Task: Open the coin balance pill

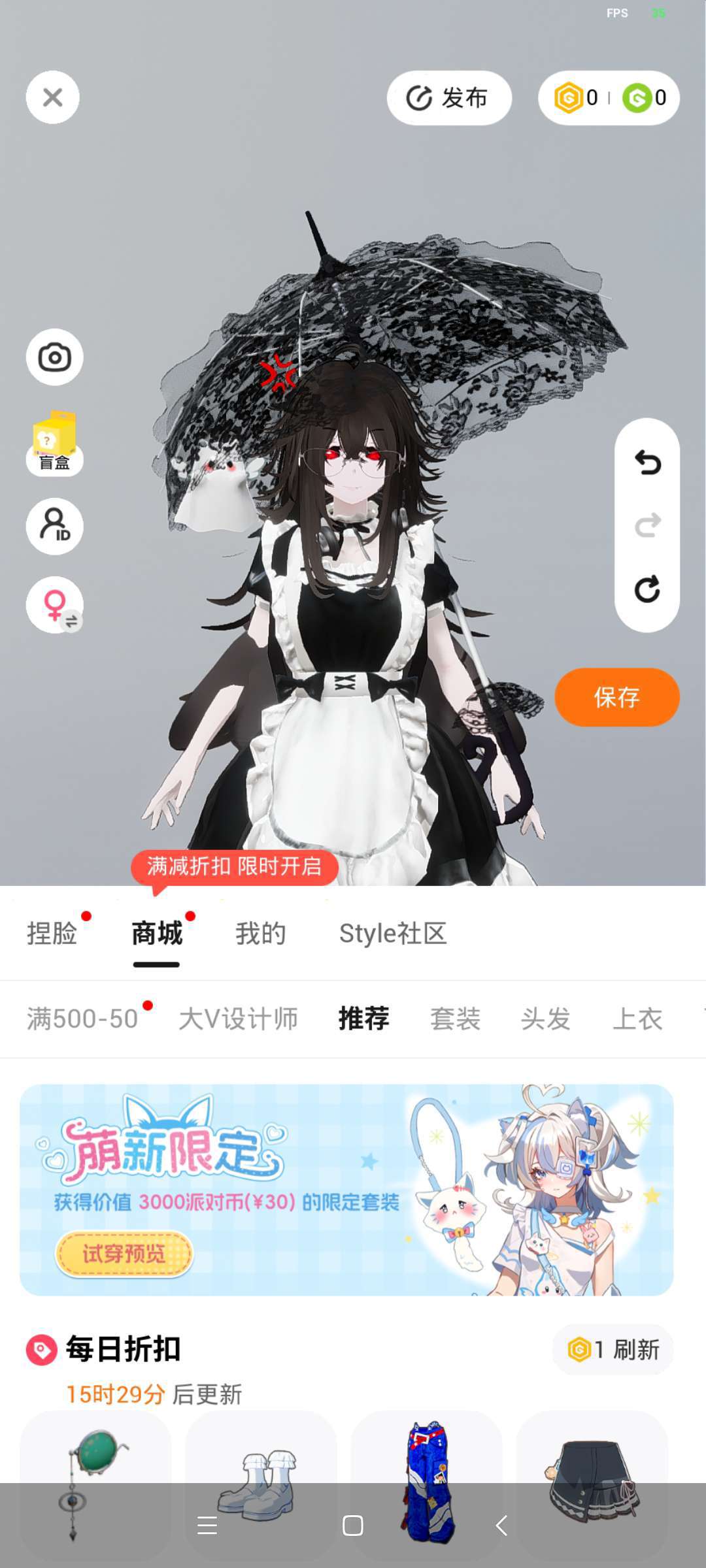Action: coord(609,98)
